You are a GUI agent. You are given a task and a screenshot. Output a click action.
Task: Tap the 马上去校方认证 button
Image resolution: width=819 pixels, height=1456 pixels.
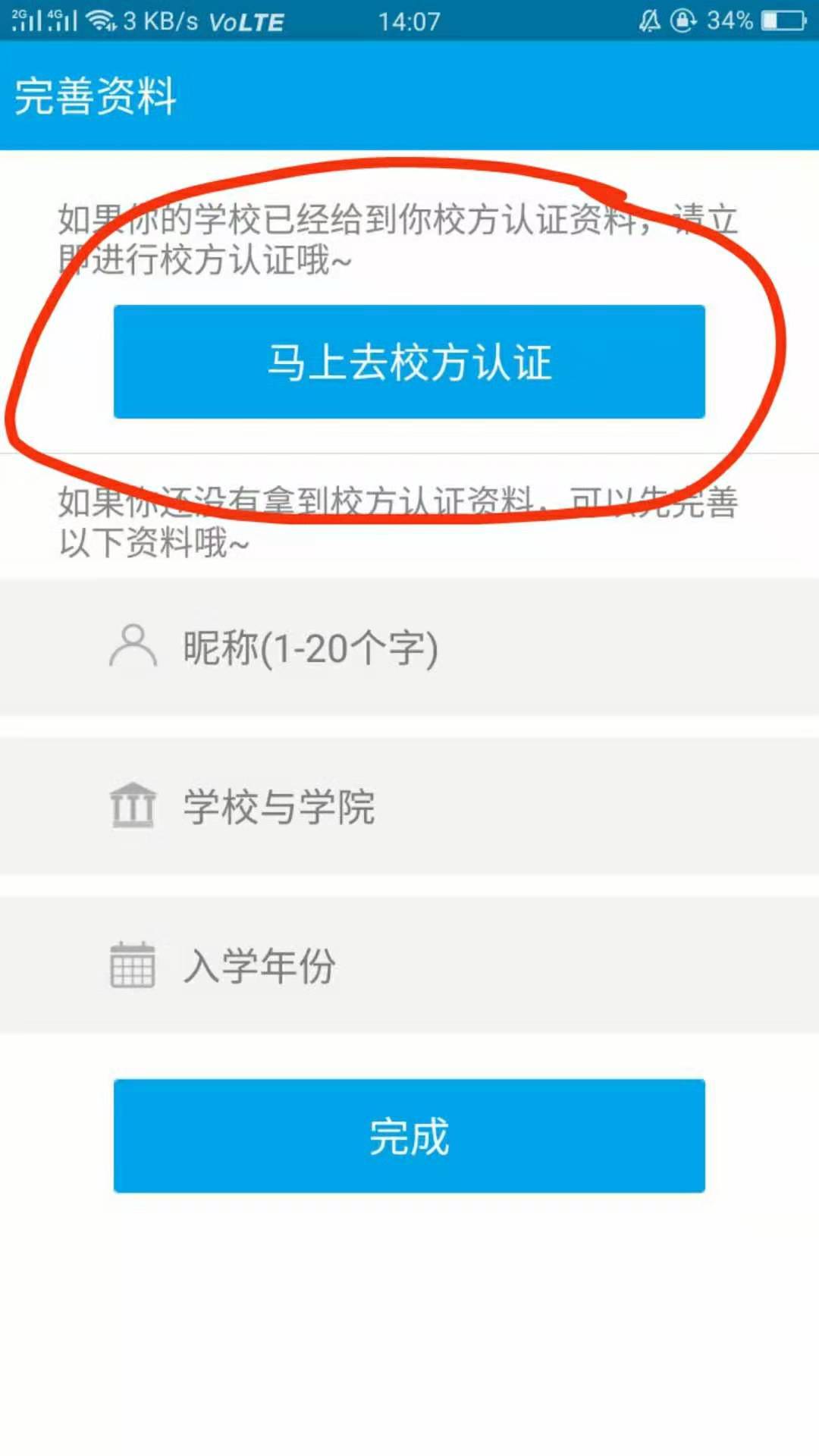(409, 362)
